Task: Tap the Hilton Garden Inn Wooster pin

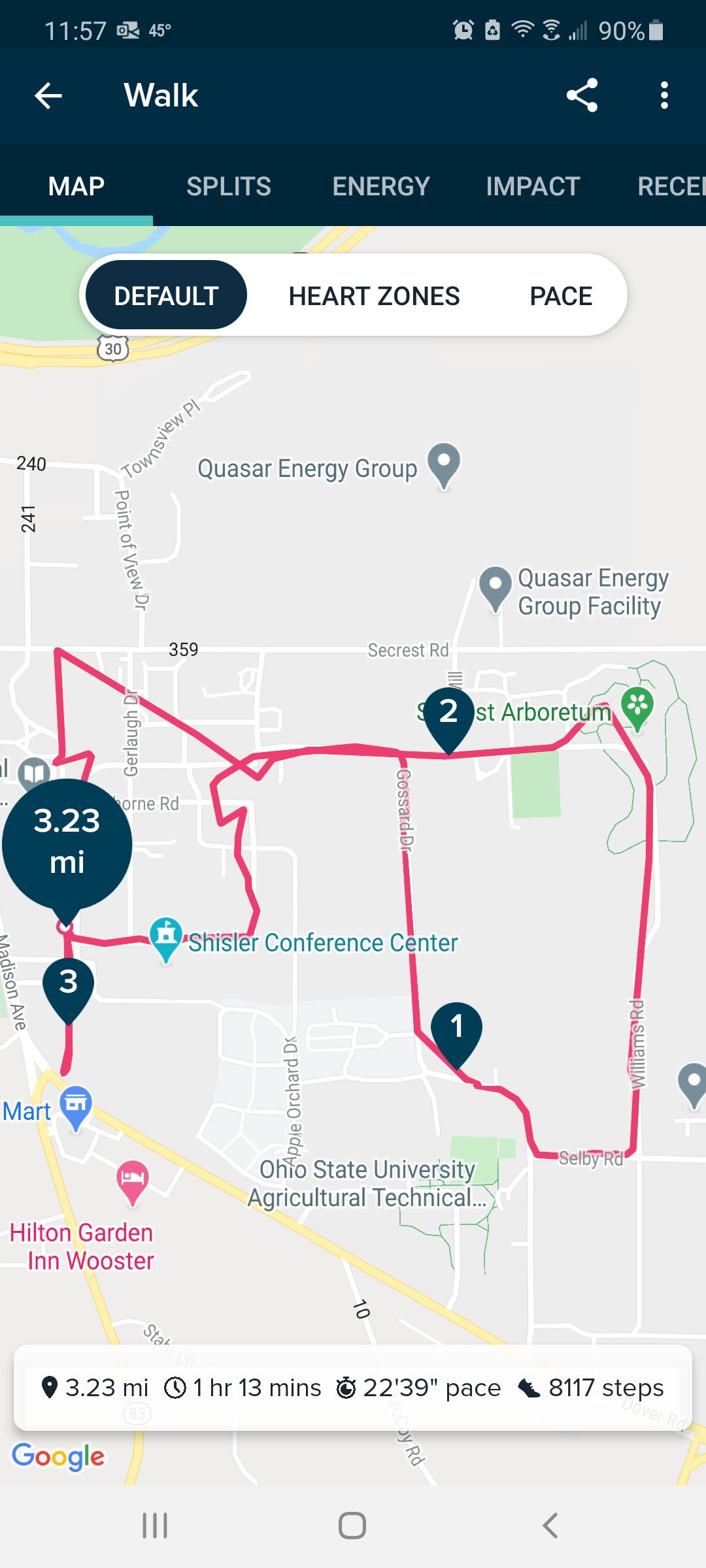Action: tap(133, 1180)
